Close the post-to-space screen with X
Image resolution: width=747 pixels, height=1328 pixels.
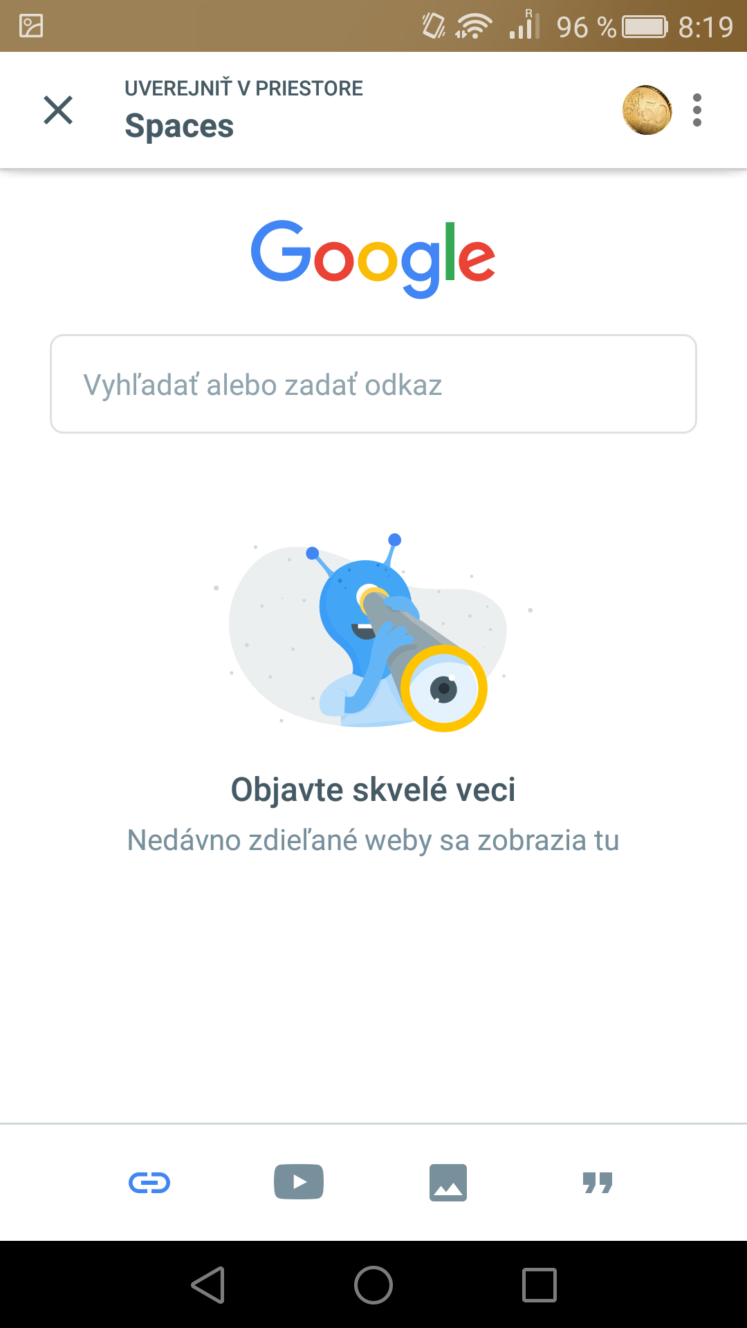pyautogui.click(x=58, y=110)
